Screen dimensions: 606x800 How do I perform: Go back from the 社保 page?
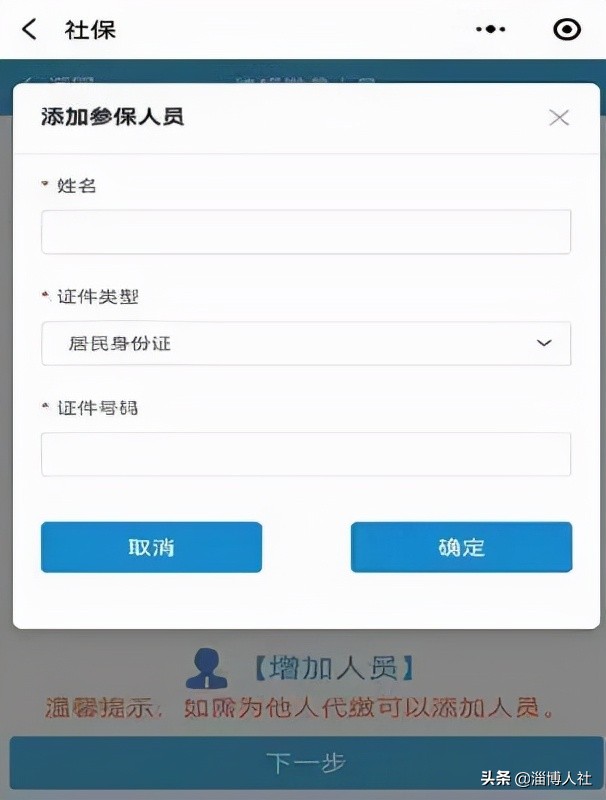tap(29, 30)
